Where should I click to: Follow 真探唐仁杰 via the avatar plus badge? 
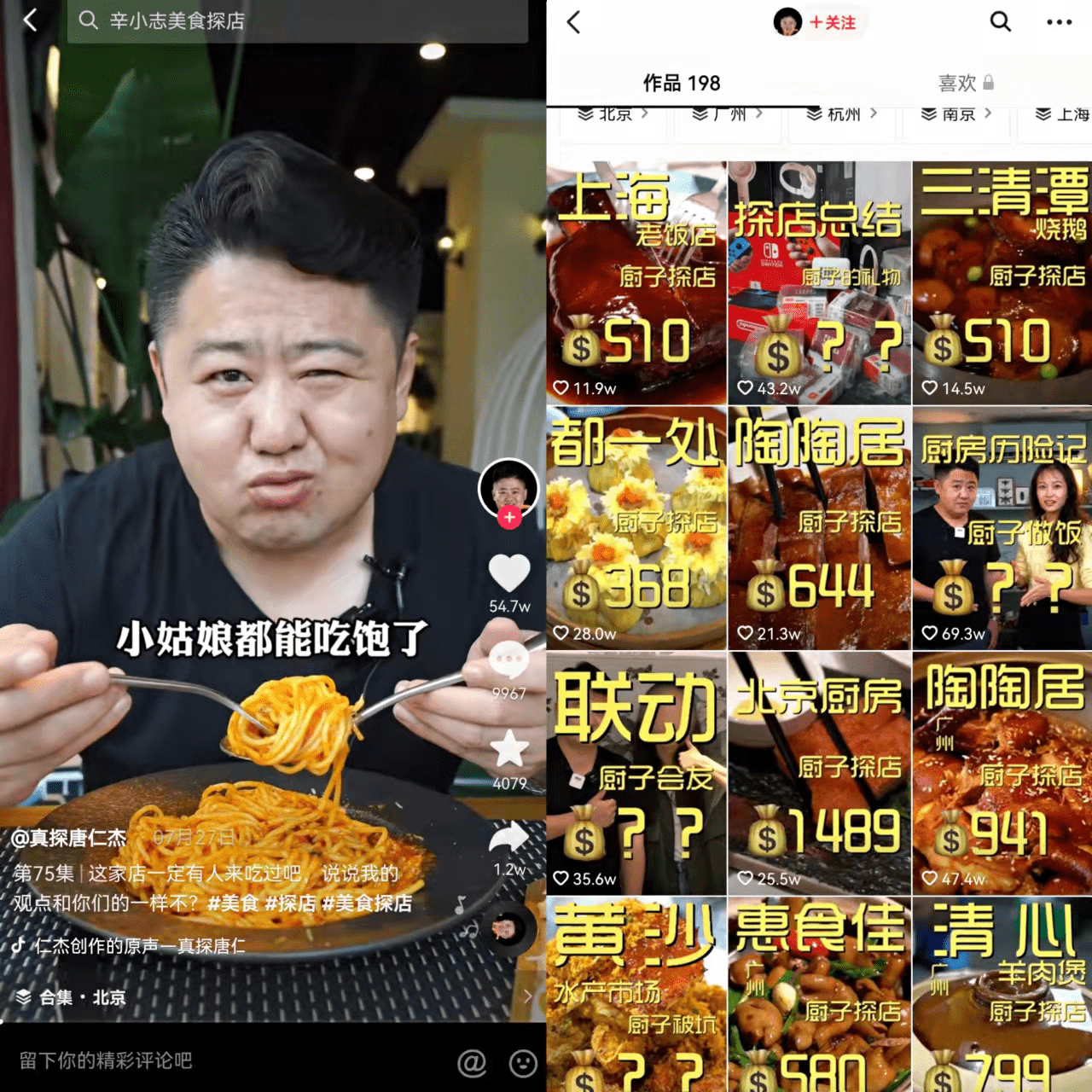pyautogui.click(x=509, y=517)
